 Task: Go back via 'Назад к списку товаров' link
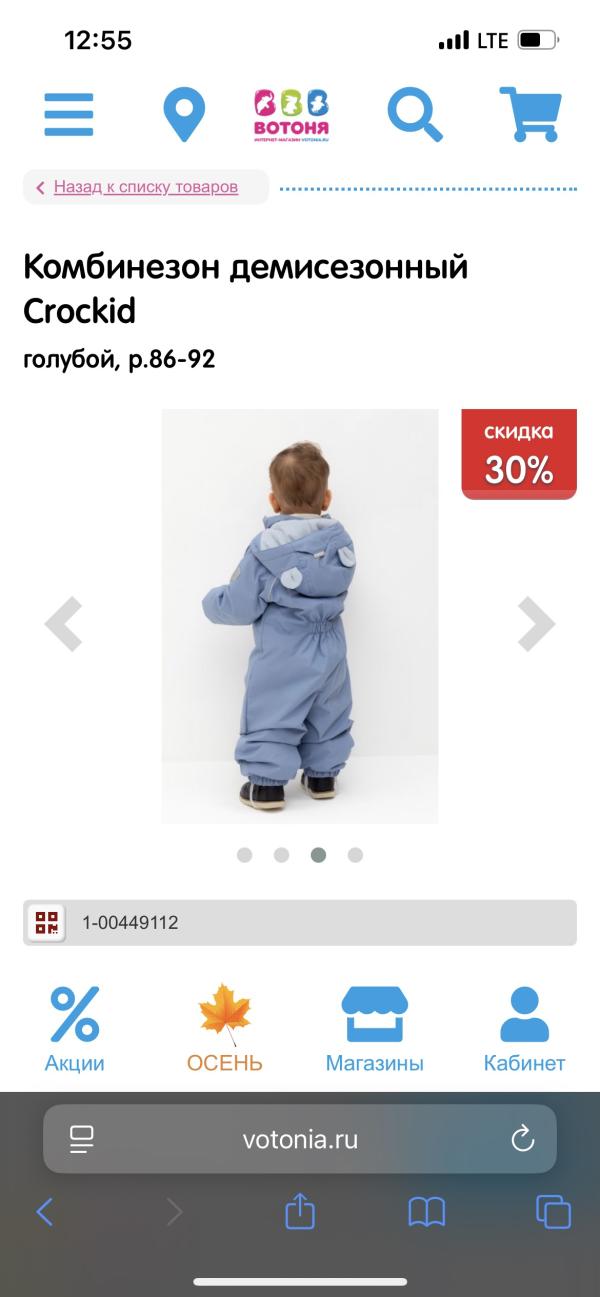tap(146, 187)
